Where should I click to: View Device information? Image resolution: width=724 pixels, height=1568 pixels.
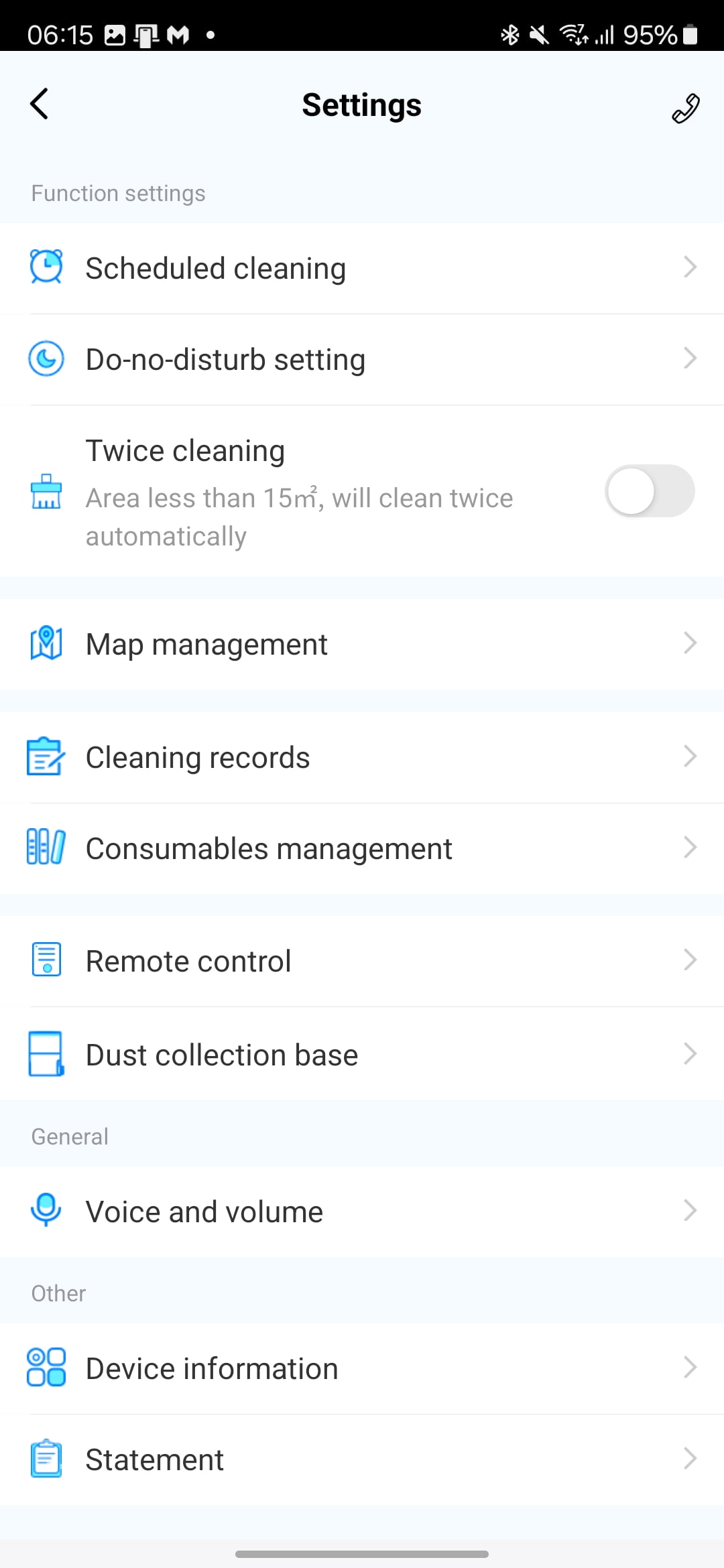362,1368
